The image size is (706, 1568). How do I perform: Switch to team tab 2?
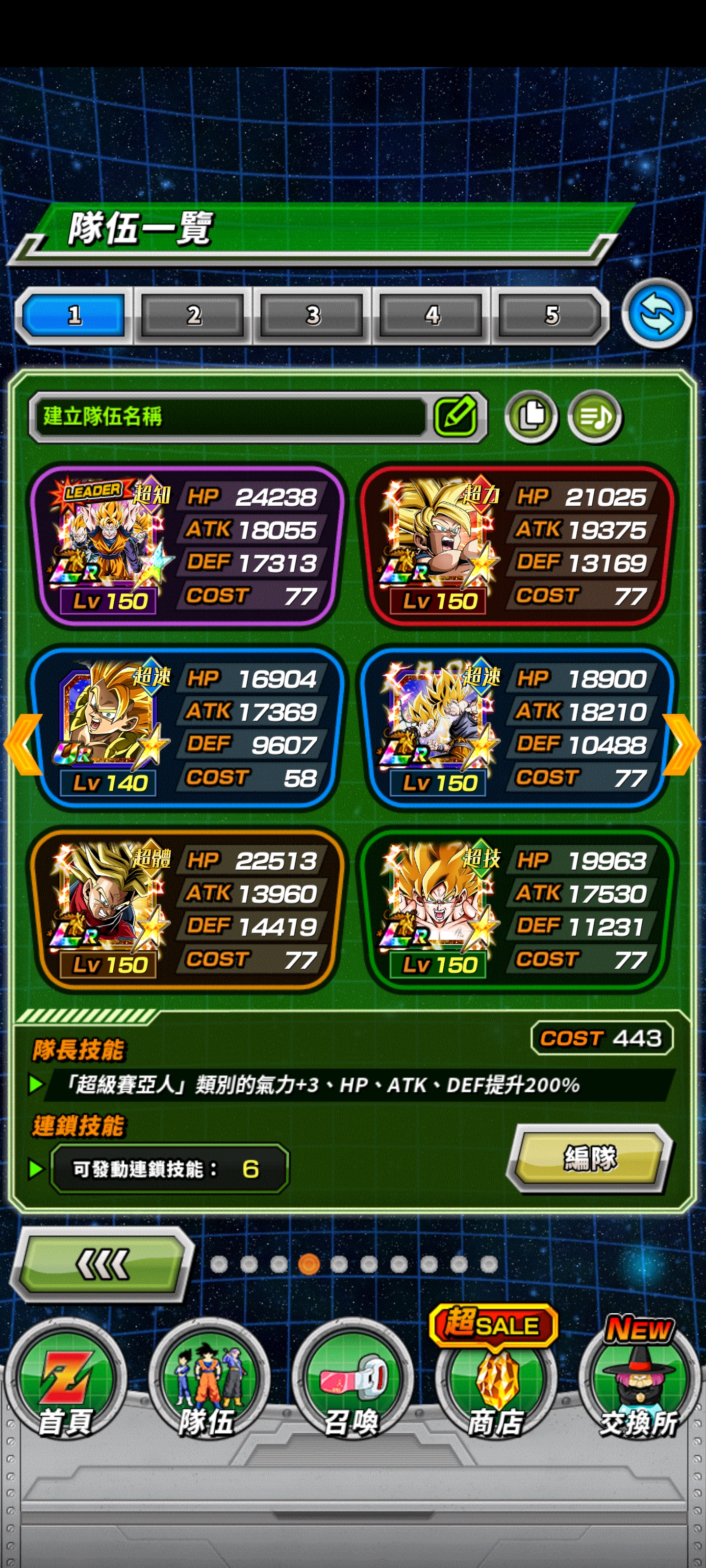click(x=193, y=315)
